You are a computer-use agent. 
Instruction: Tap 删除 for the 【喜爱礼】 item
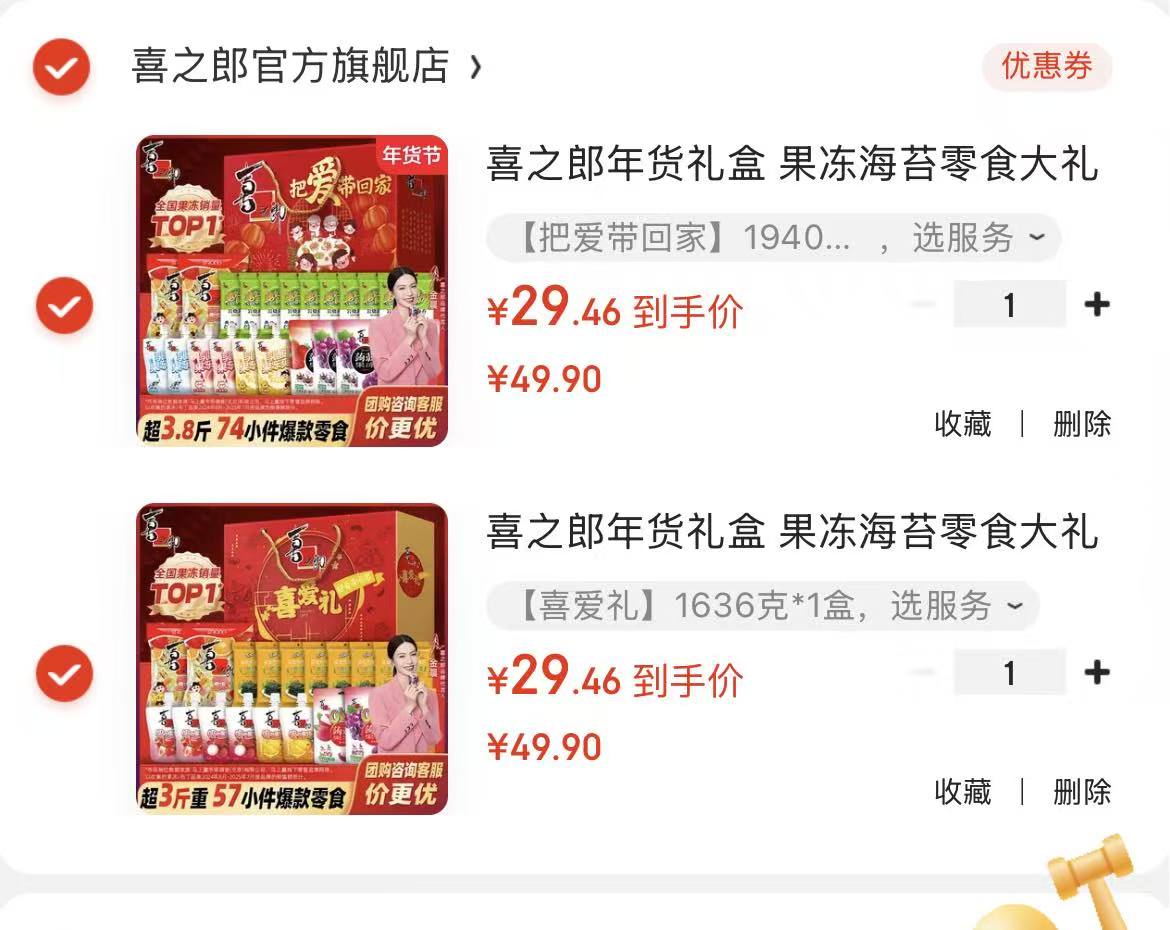click(1082, 792)
